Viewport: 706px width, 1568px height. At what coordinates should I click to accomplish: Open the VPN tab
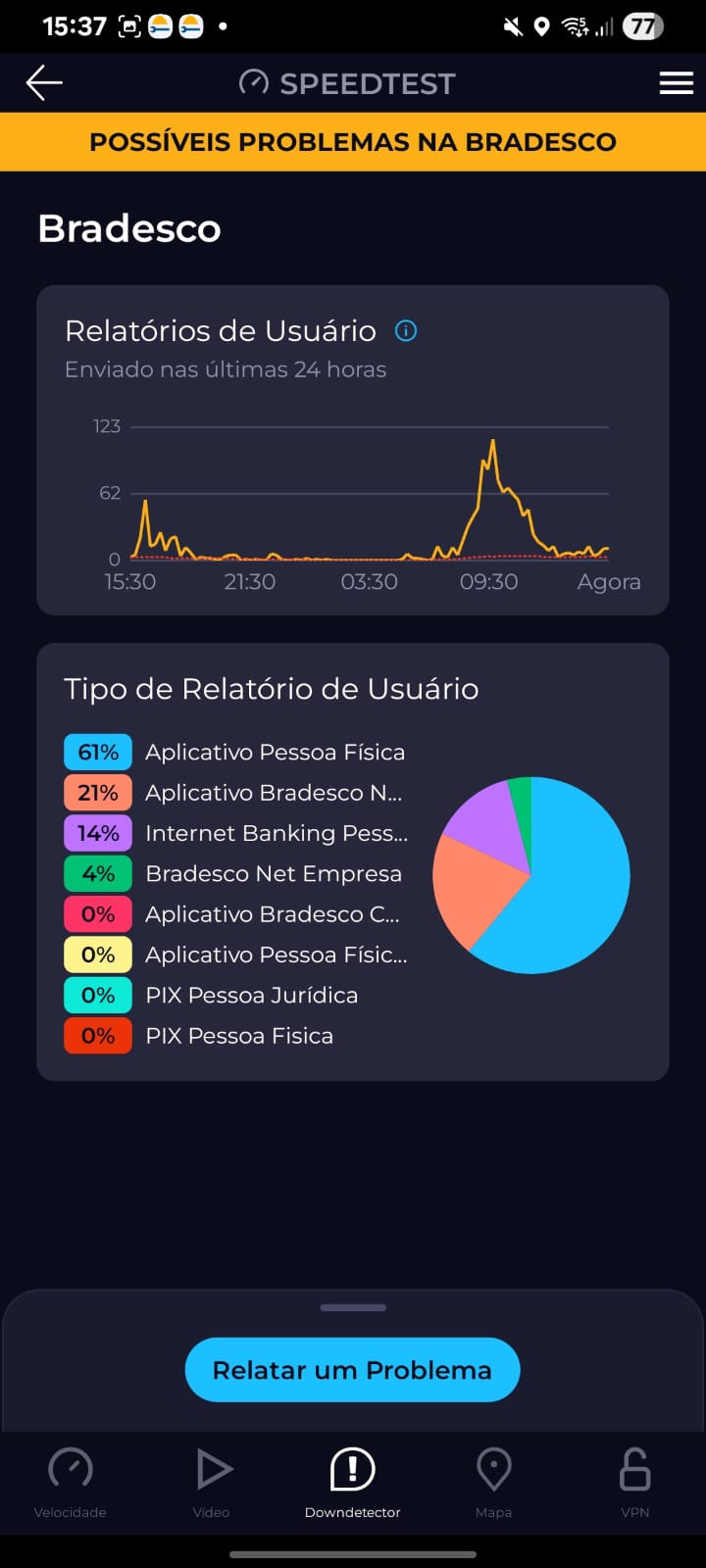pyautogui.click(x=634, y=1482)
